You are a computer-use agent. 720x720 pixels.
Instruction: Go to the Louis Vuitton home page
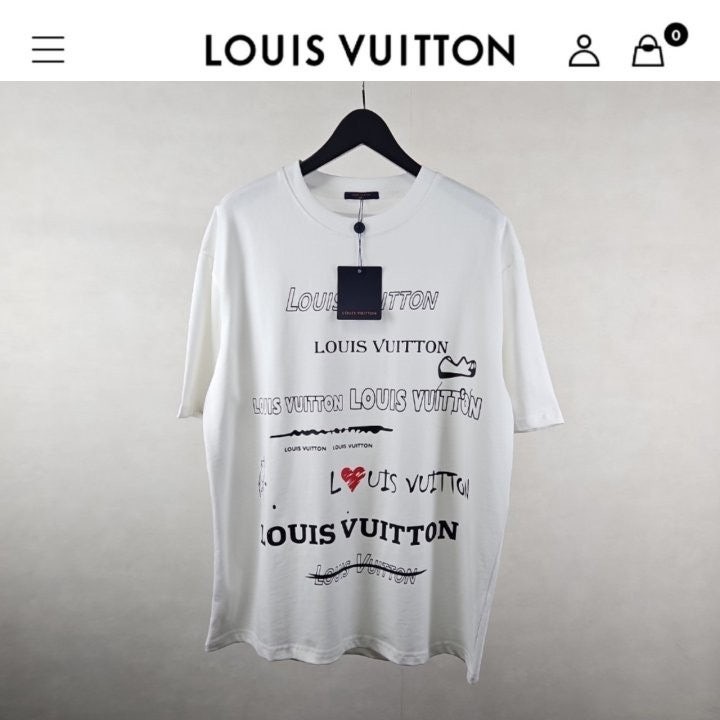pos(360,49)
